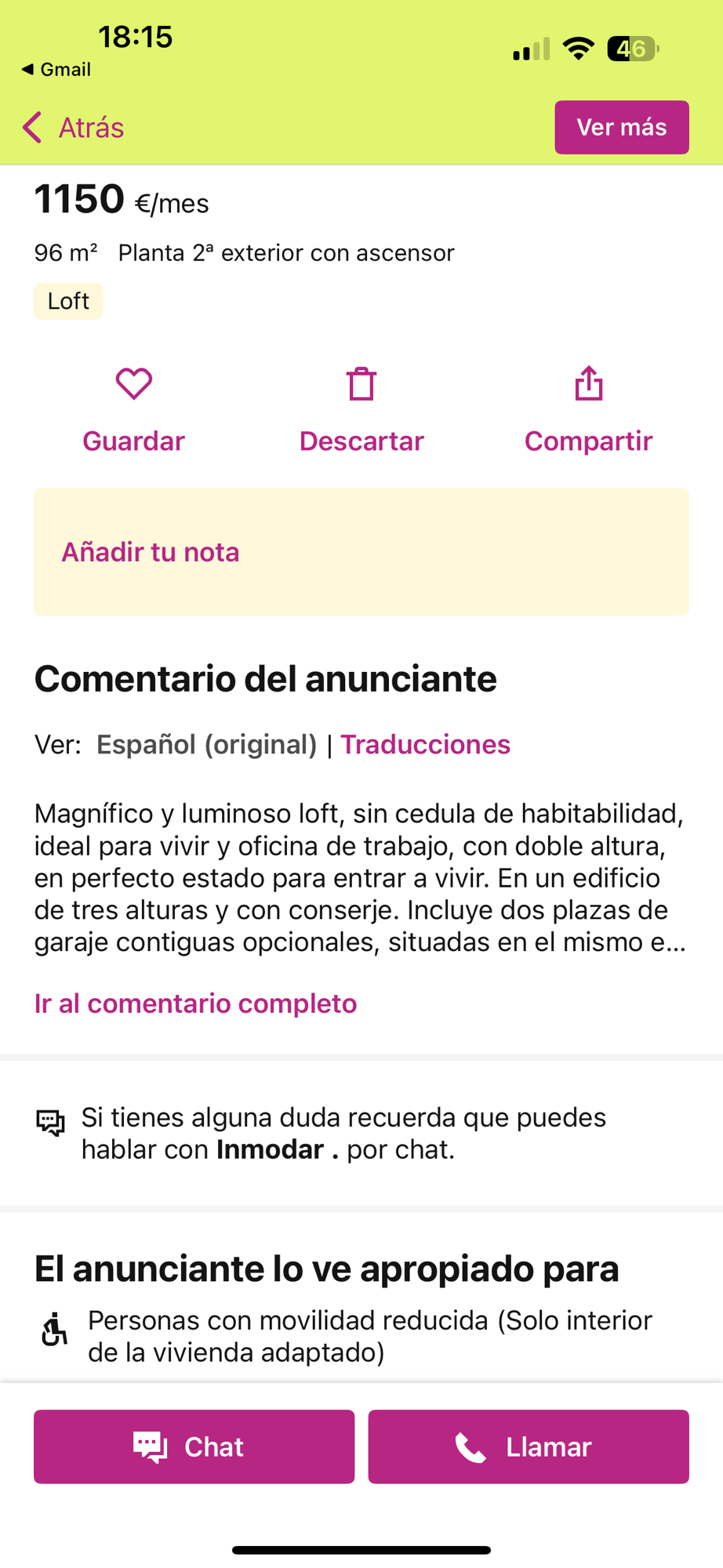Start a Chat with the advertiser
This screenshot has height=1568, width=723.
(x=194, y=1446)
